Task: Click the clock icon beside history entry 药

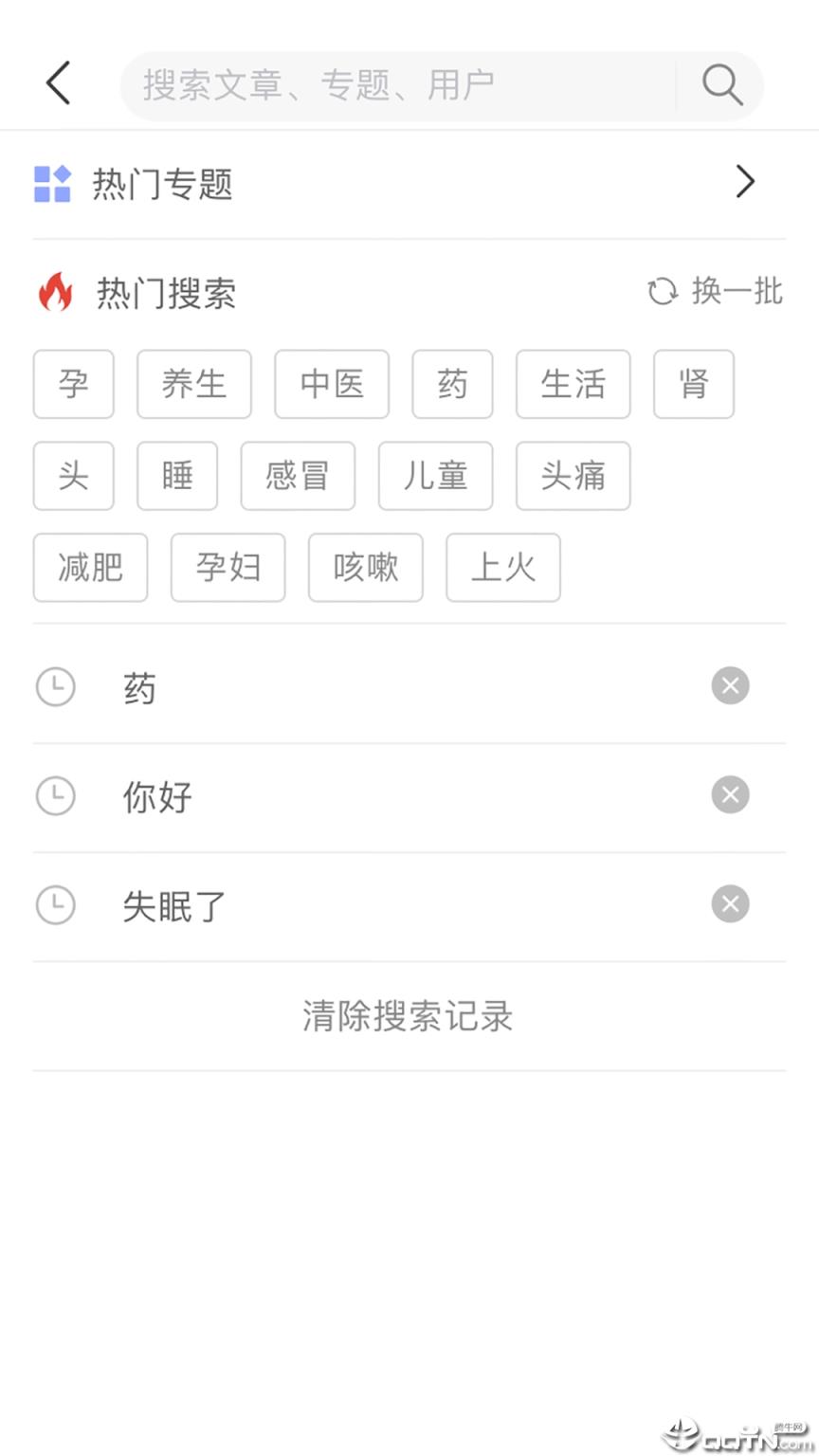Action: 55,686
